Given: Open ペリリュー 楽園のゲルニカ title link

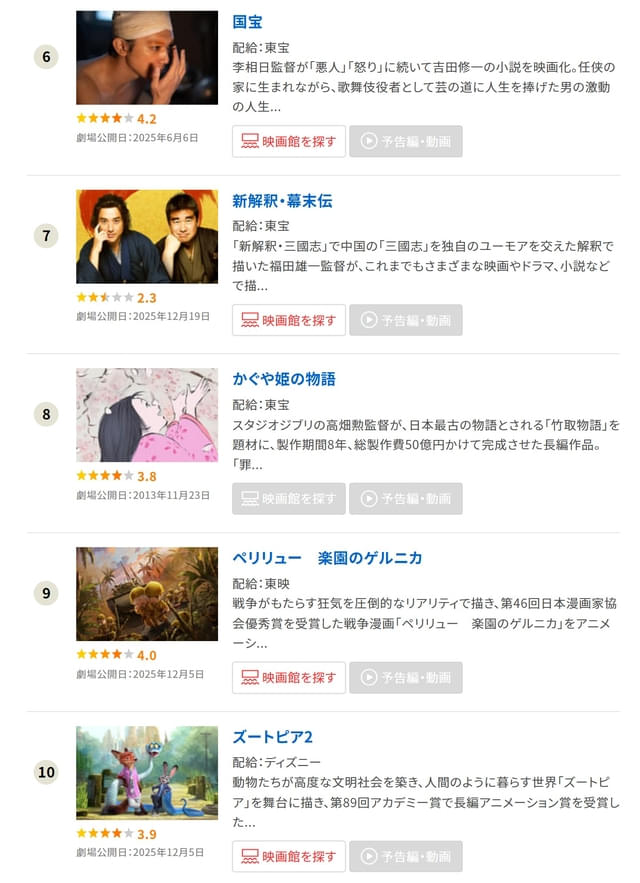Looking at the screenshot, I should (327, 558).
